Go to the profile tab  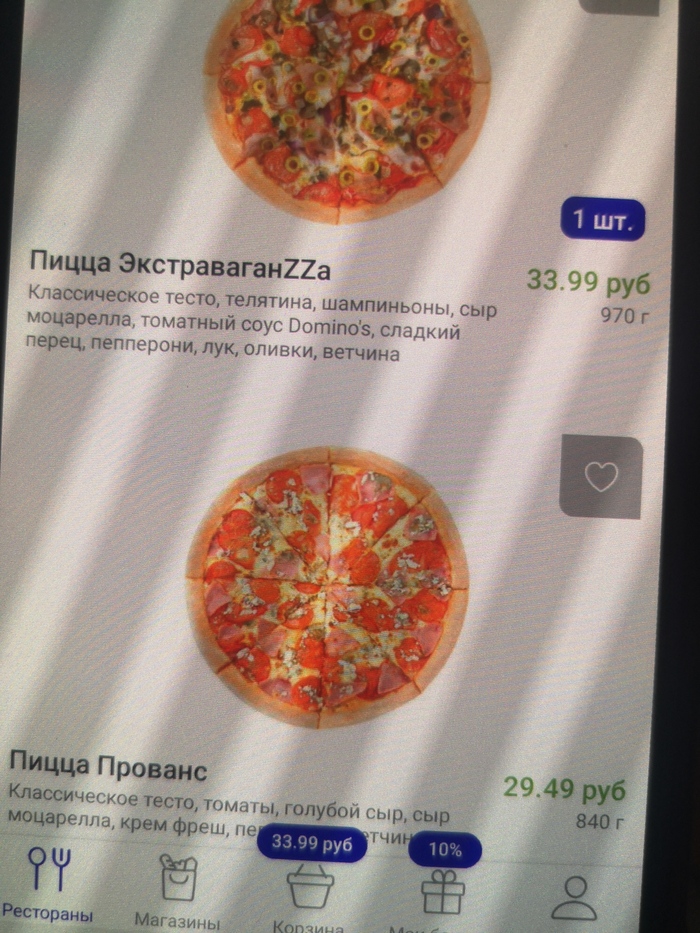coord(574,896)
